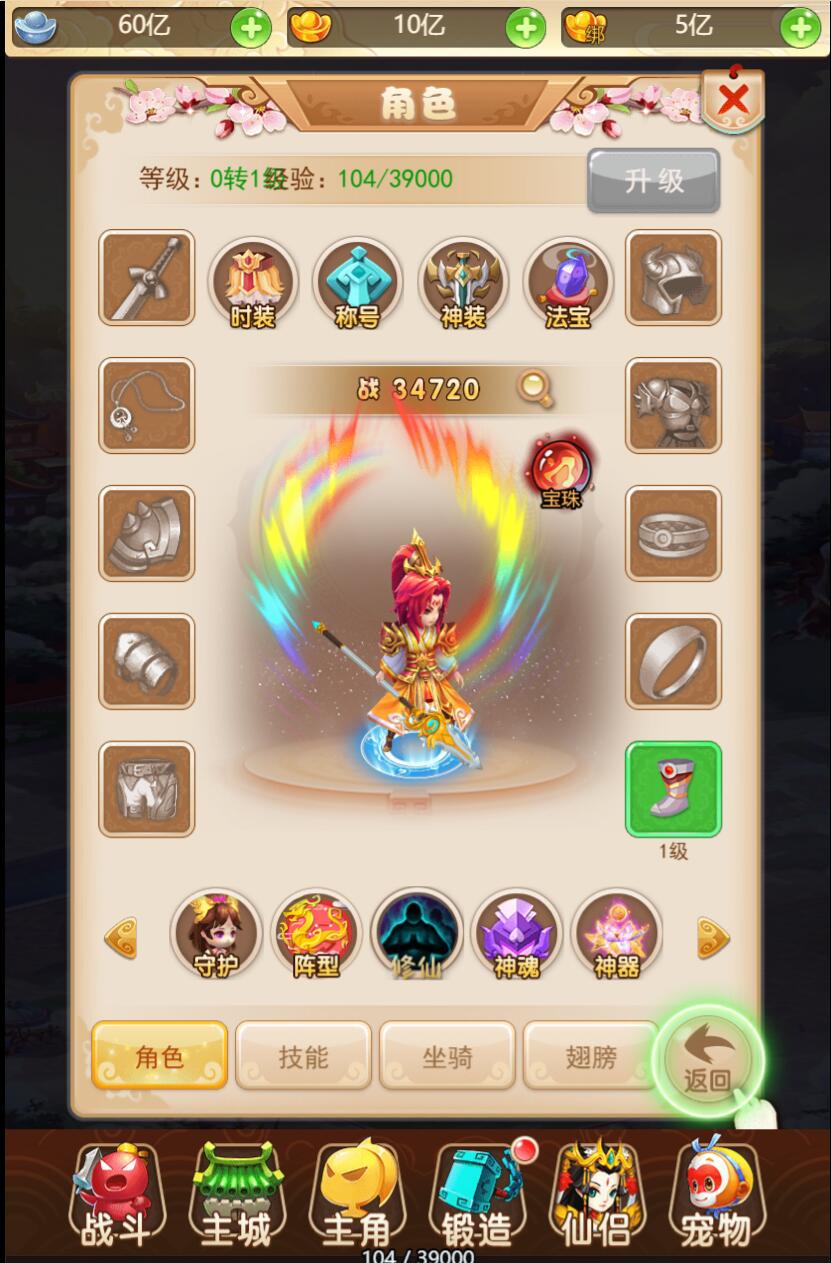Open the 阵型 formation icon
Screen dimensions: 831x1263
click(x=316, y=935)
